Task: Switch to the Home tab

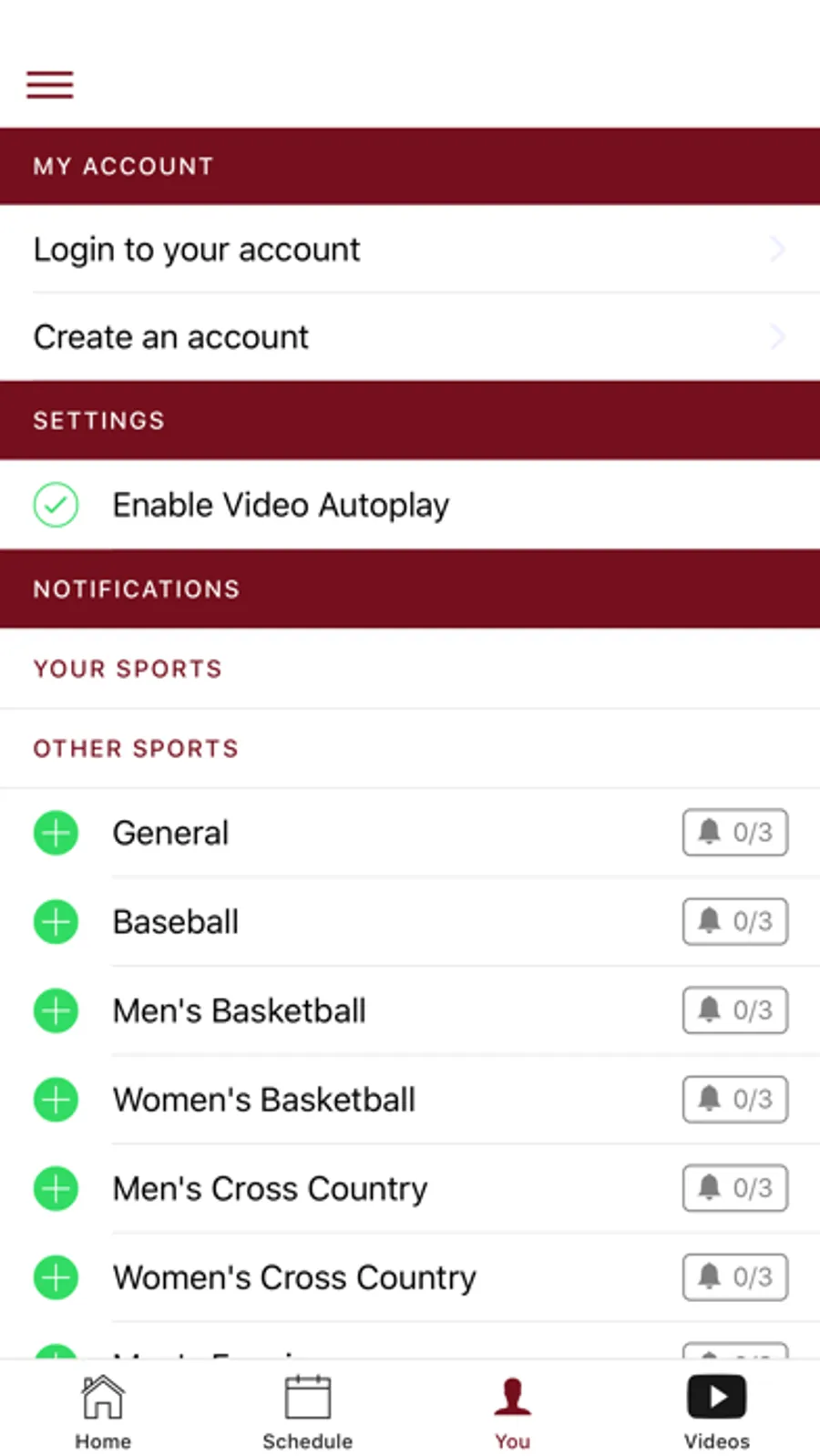Action: point(103,1410)
